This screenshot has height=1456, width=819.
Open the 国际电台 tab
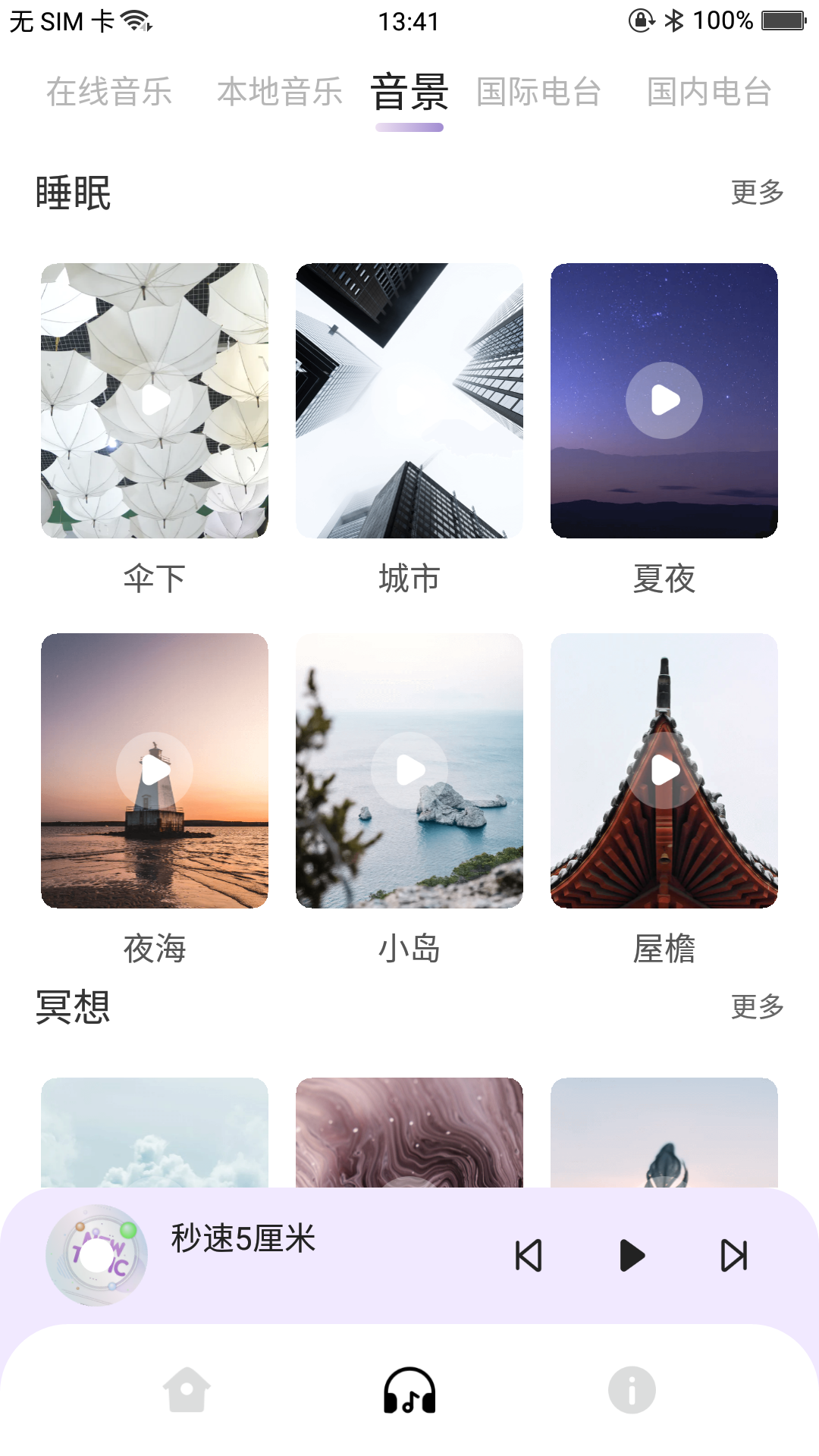pos(538,93)
